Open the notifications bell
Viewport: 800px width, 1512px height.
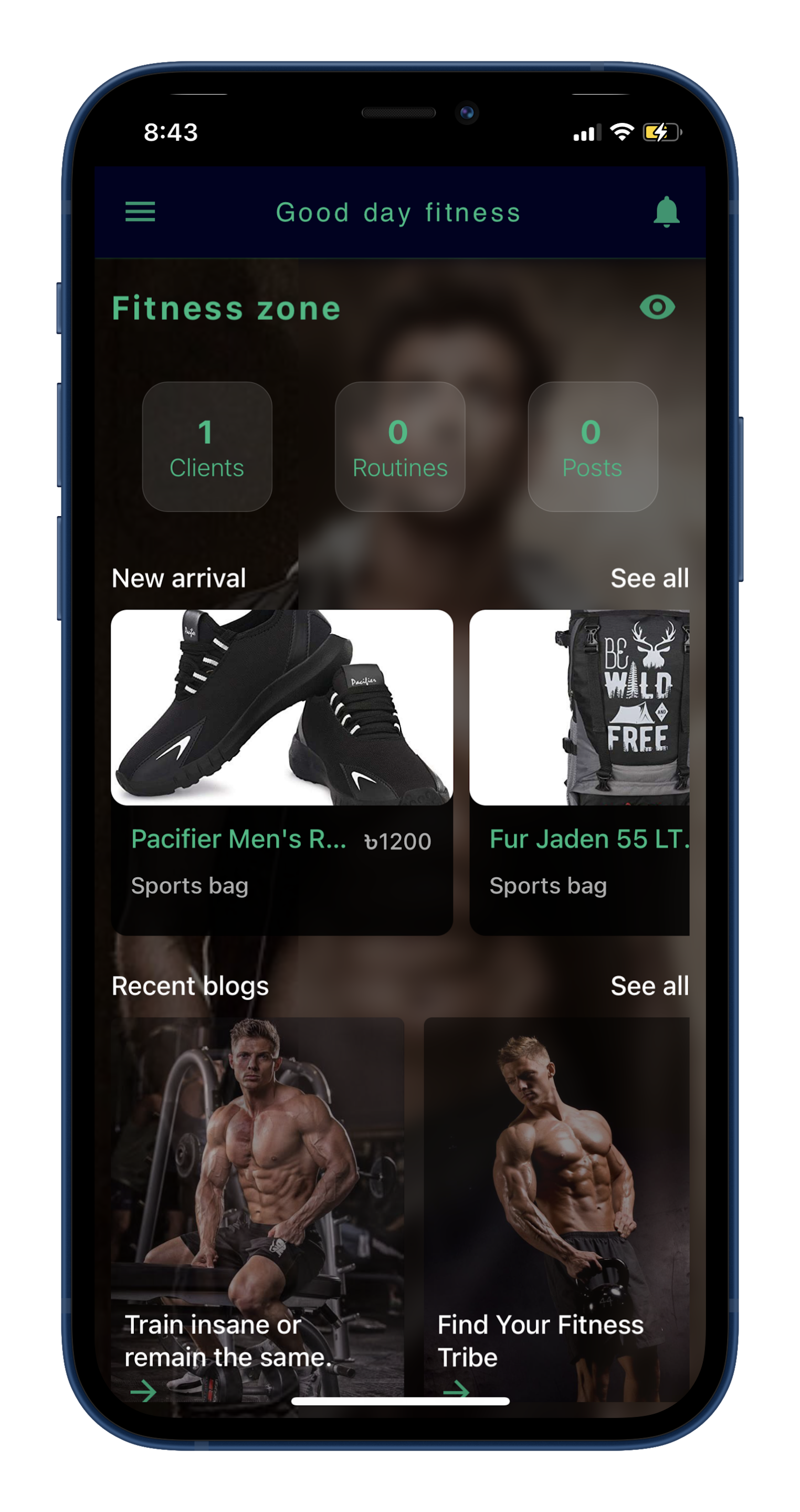tap(666, 212)
